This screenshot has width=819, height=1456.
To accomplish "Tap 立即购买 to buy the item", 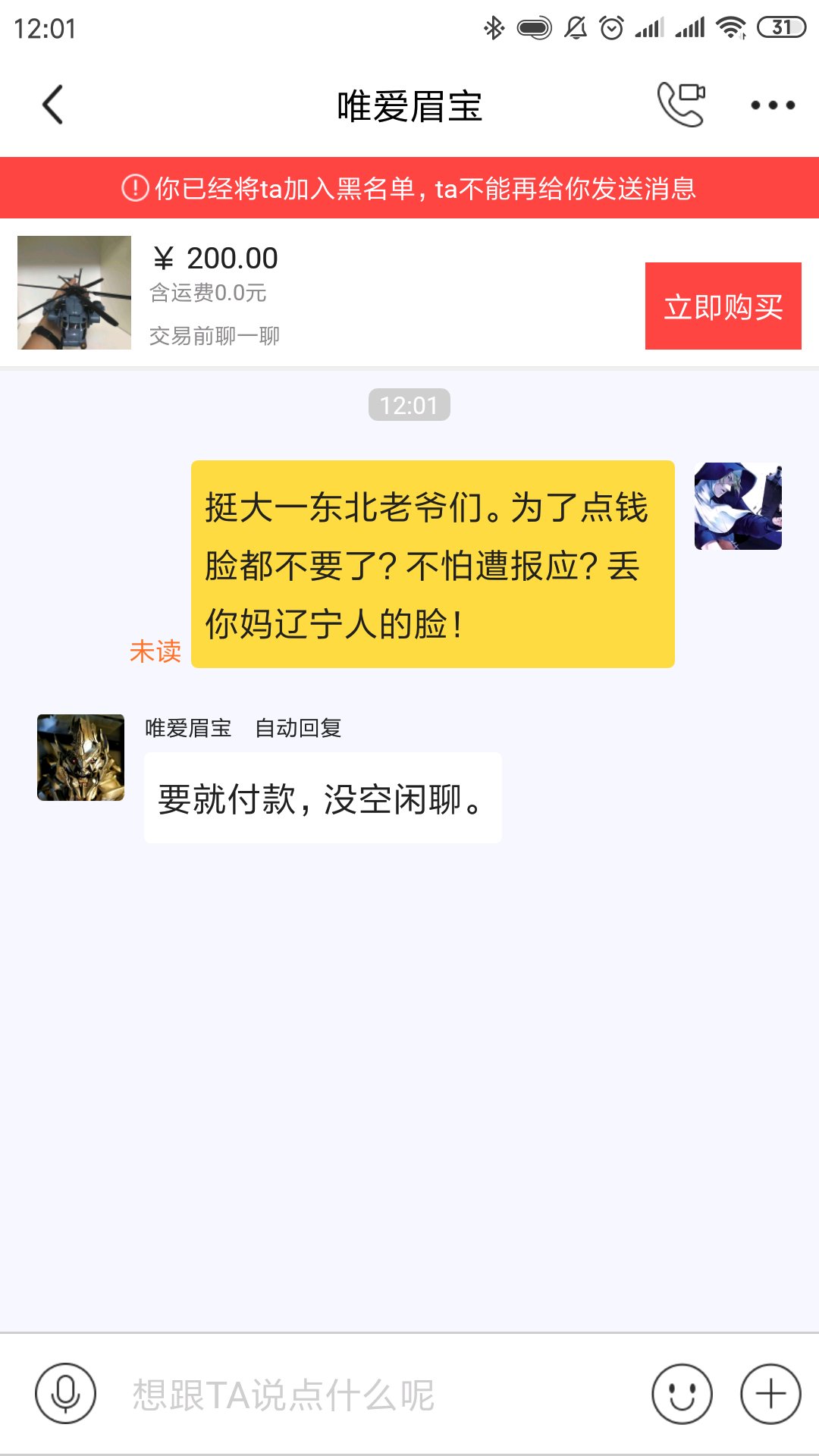I will pyautogui.click(x=723, y=306).
